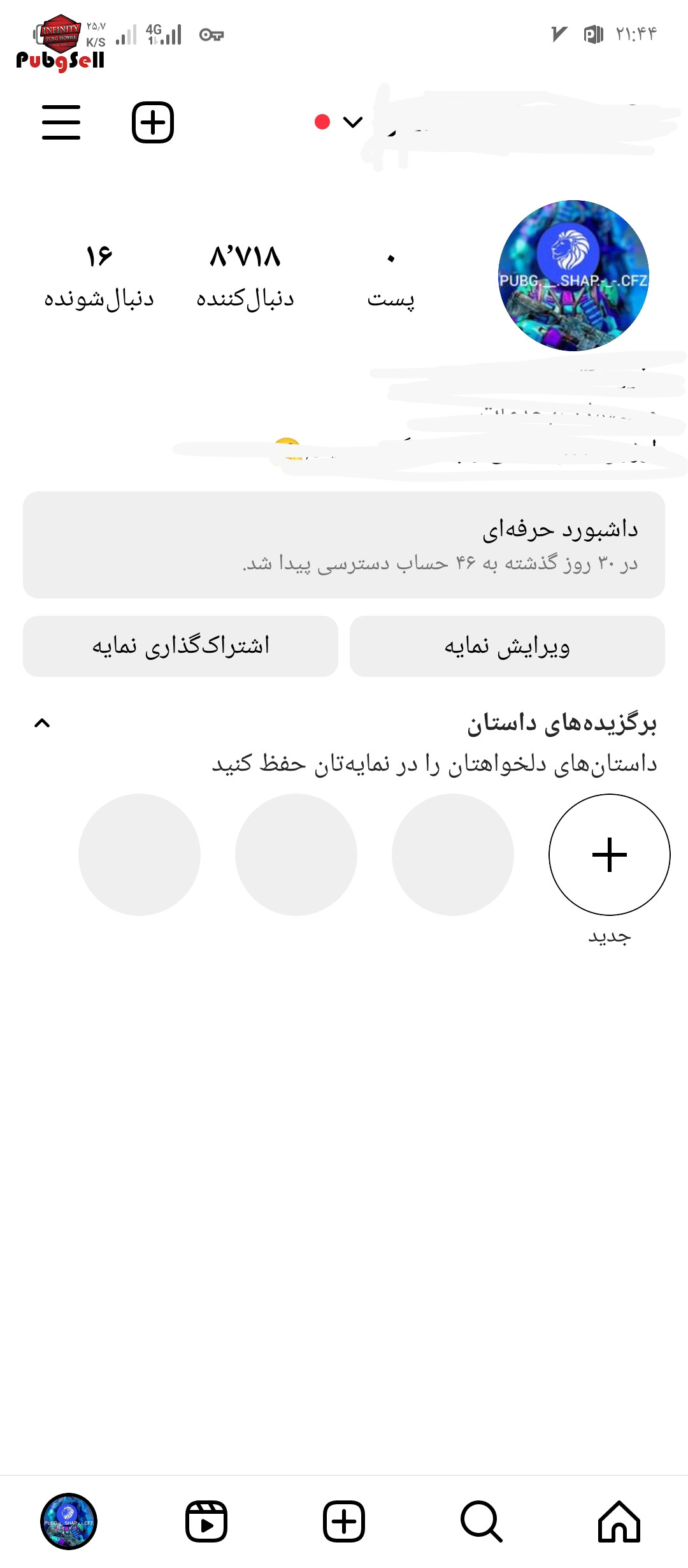The height and width of the screenshot is (1568, 688).
Task: Go to the home feed tab
Action: pyautogui.click(x=619, y=1521)
